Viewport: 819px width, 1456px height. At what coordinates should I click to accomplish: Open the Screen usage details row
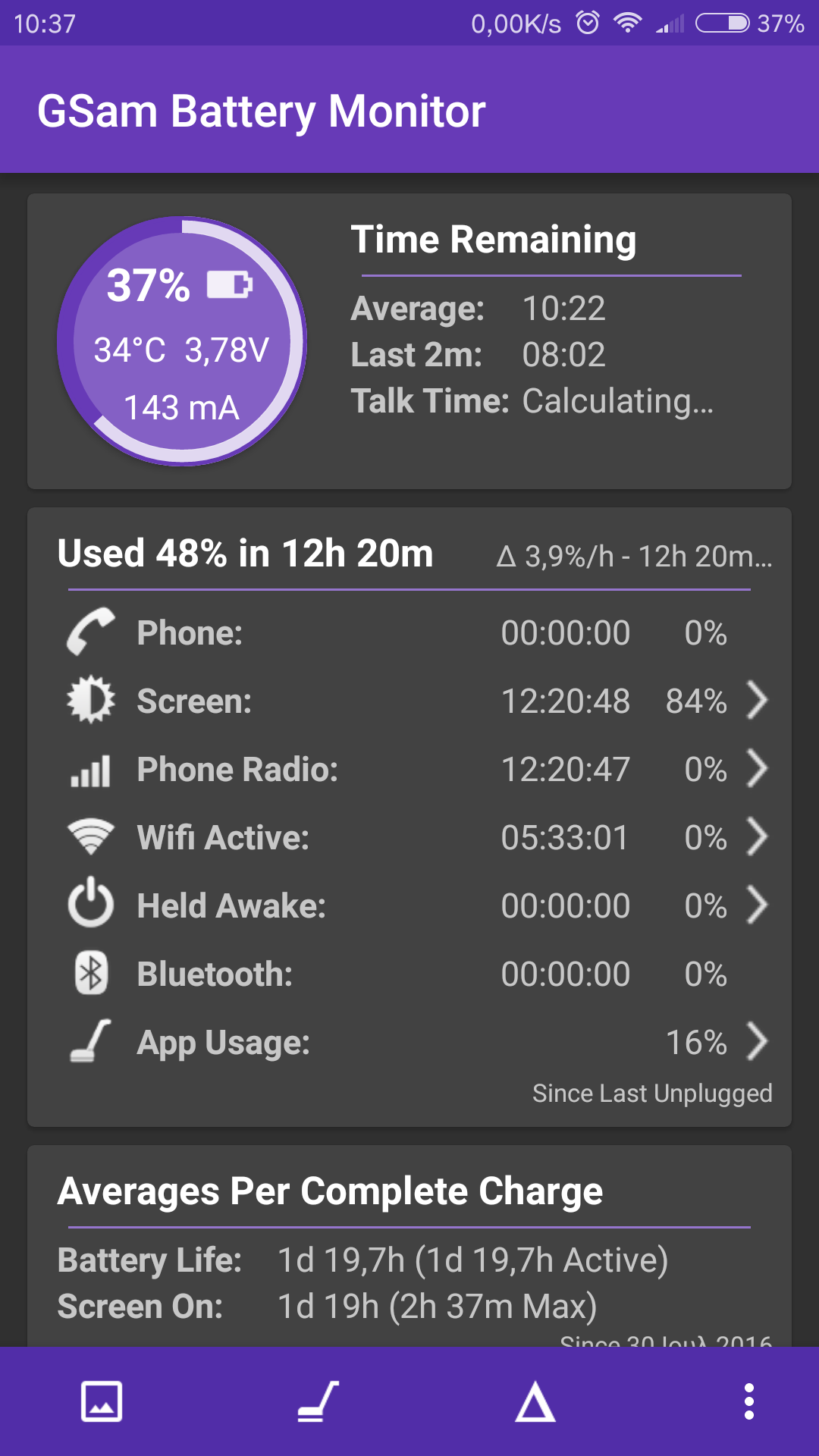coord(417,701)
